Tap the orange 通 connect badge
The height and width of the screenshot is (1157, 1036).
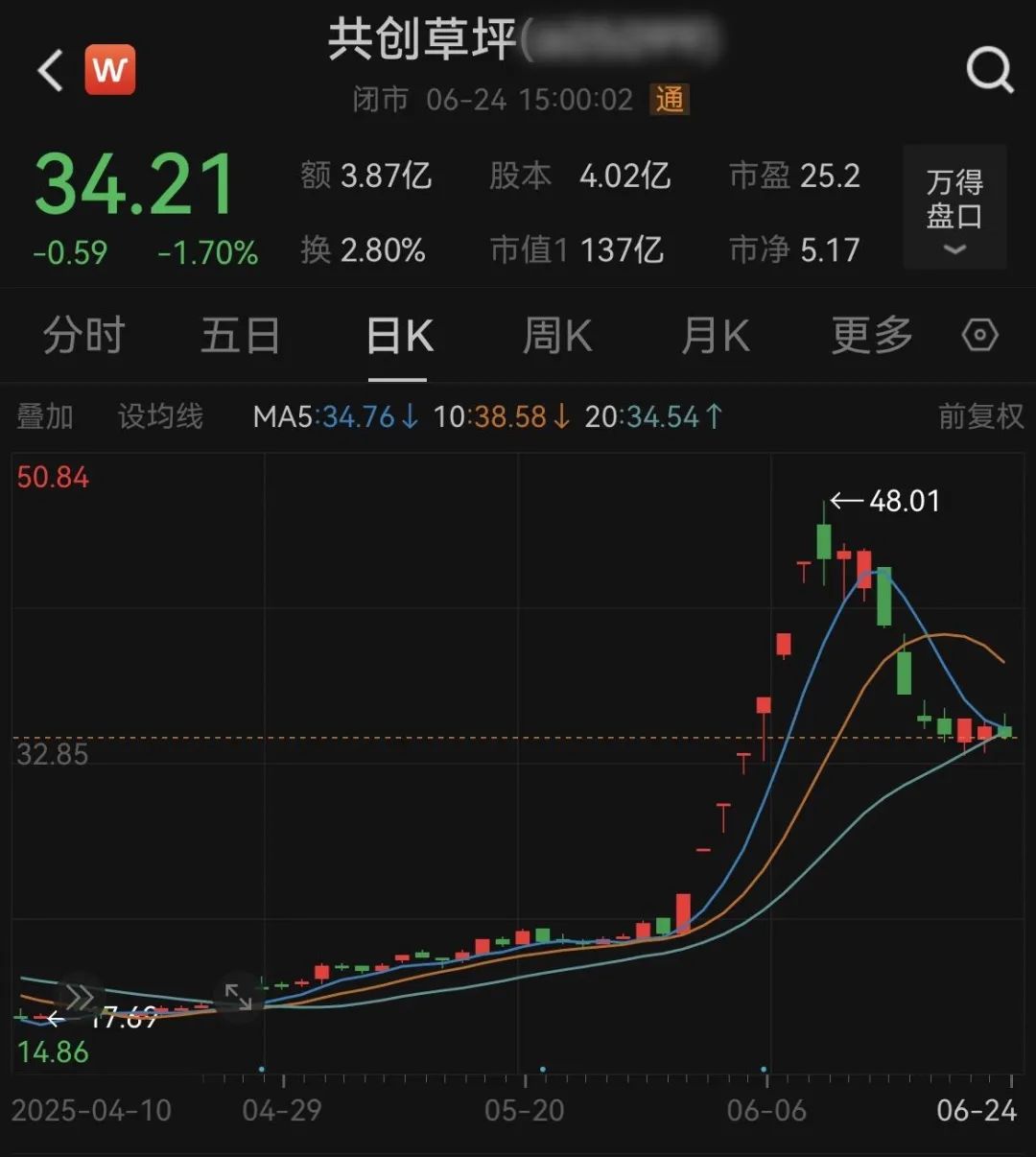671,99
